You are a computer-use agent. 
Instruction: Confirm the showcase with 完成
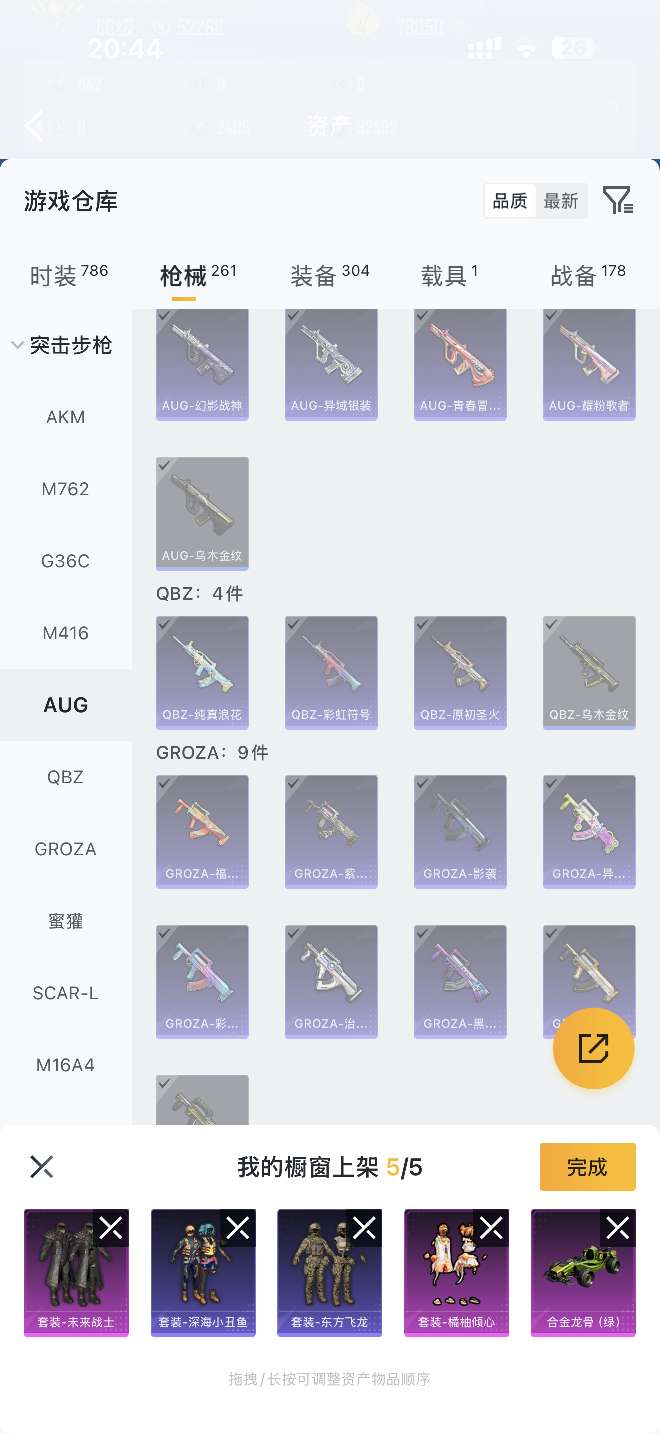pyautogui.click(x=587, y=1167)
